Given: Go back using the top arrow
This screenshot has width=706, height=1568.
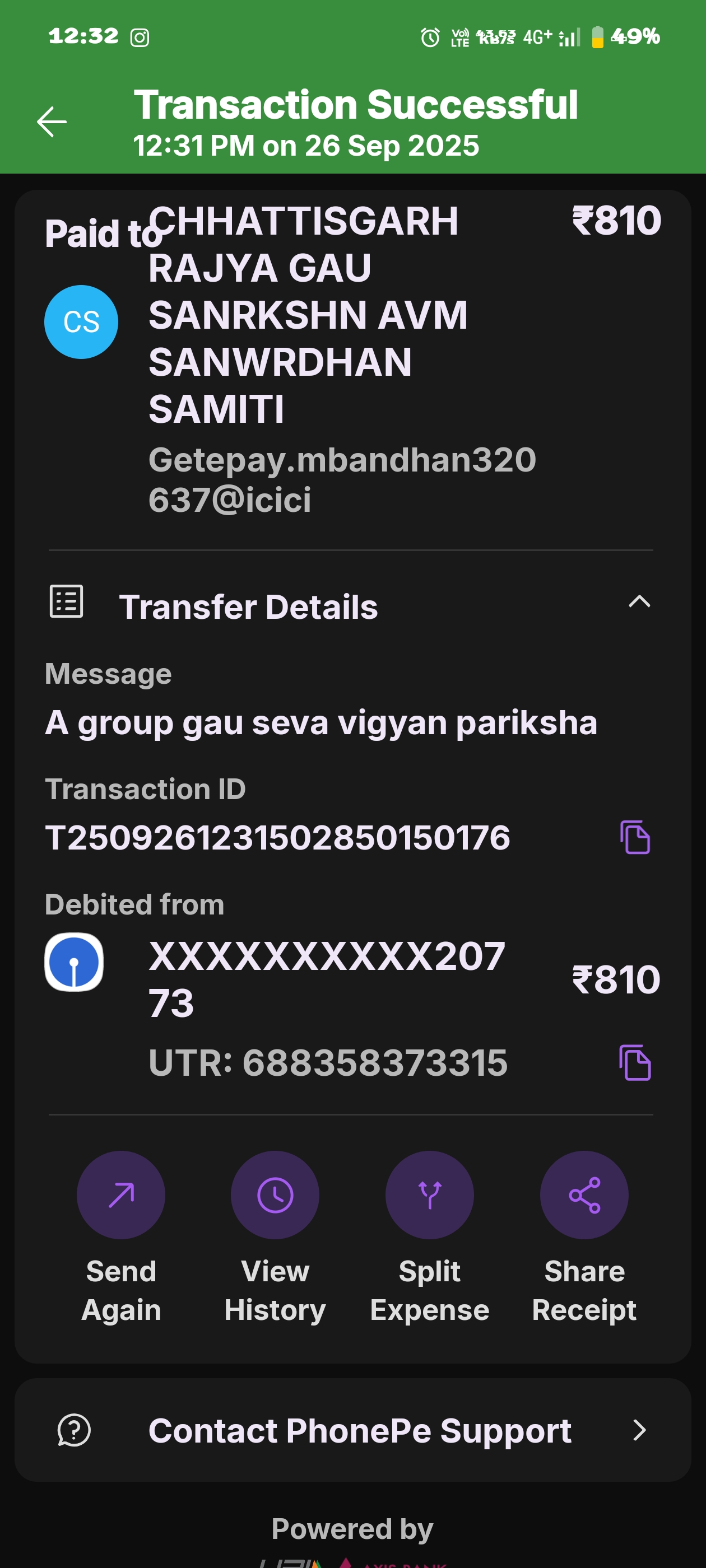Looking at the screenshot, I should [x=52, y=122].
